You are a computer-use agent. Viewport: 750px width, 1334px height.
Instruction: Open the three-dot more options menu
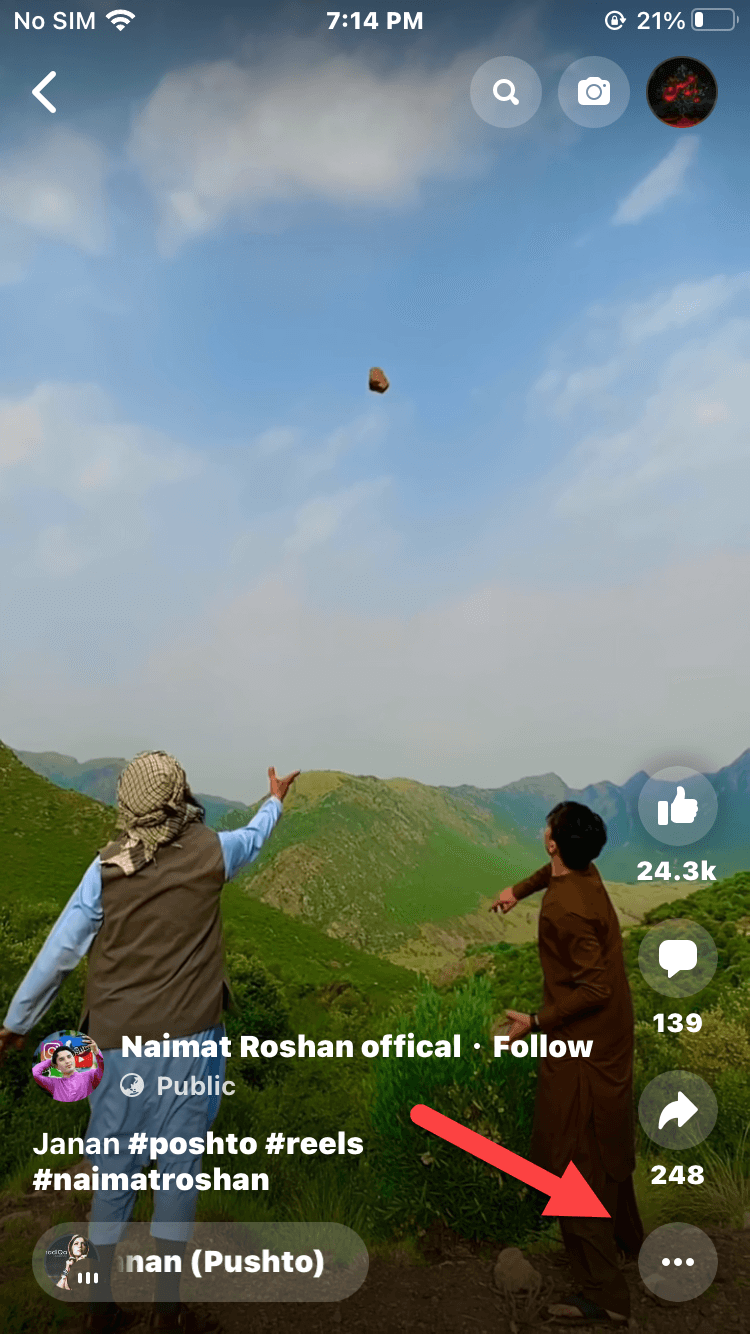point(678,1262)
